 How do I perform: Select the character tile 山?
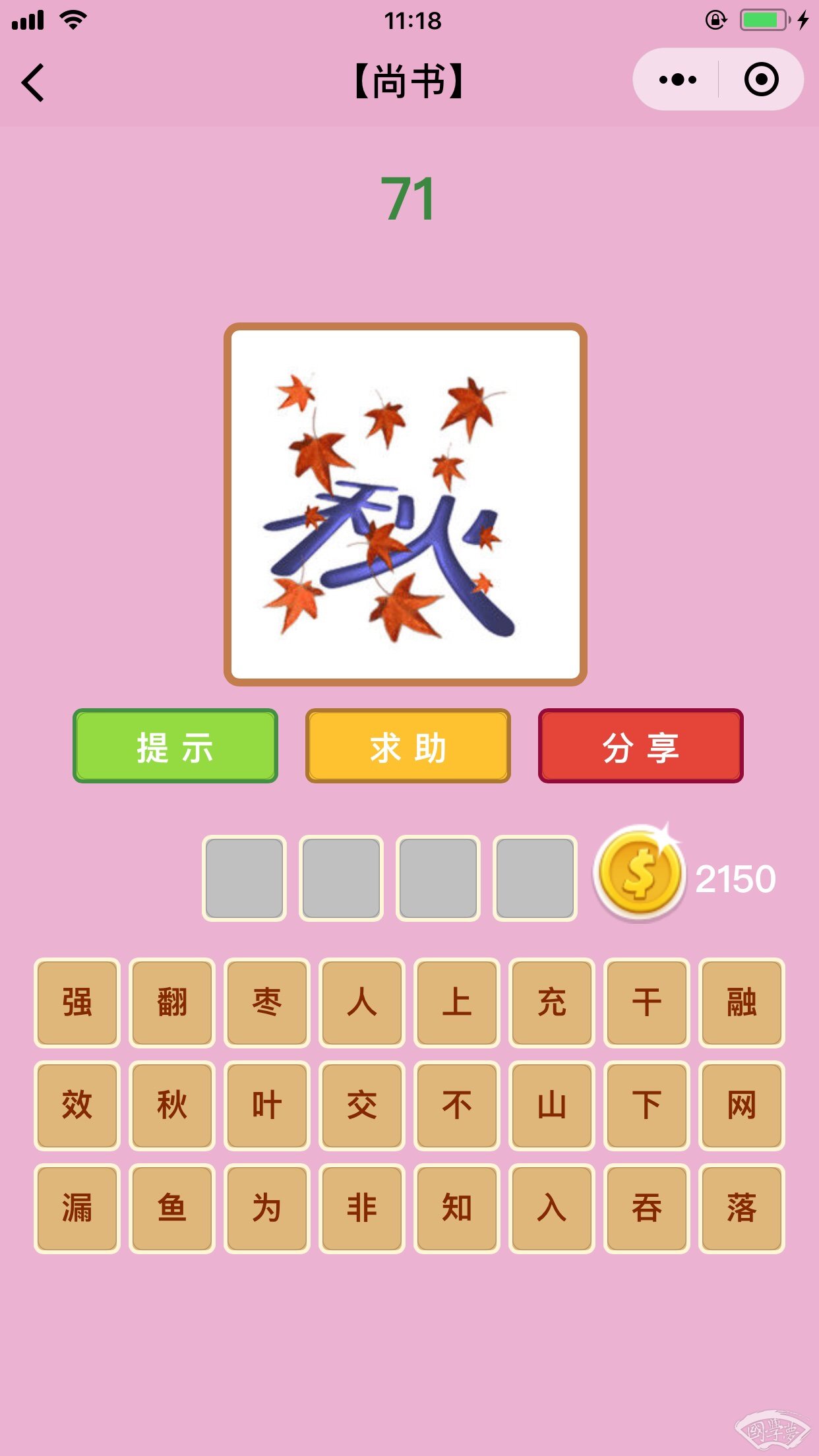(552, 1106)
